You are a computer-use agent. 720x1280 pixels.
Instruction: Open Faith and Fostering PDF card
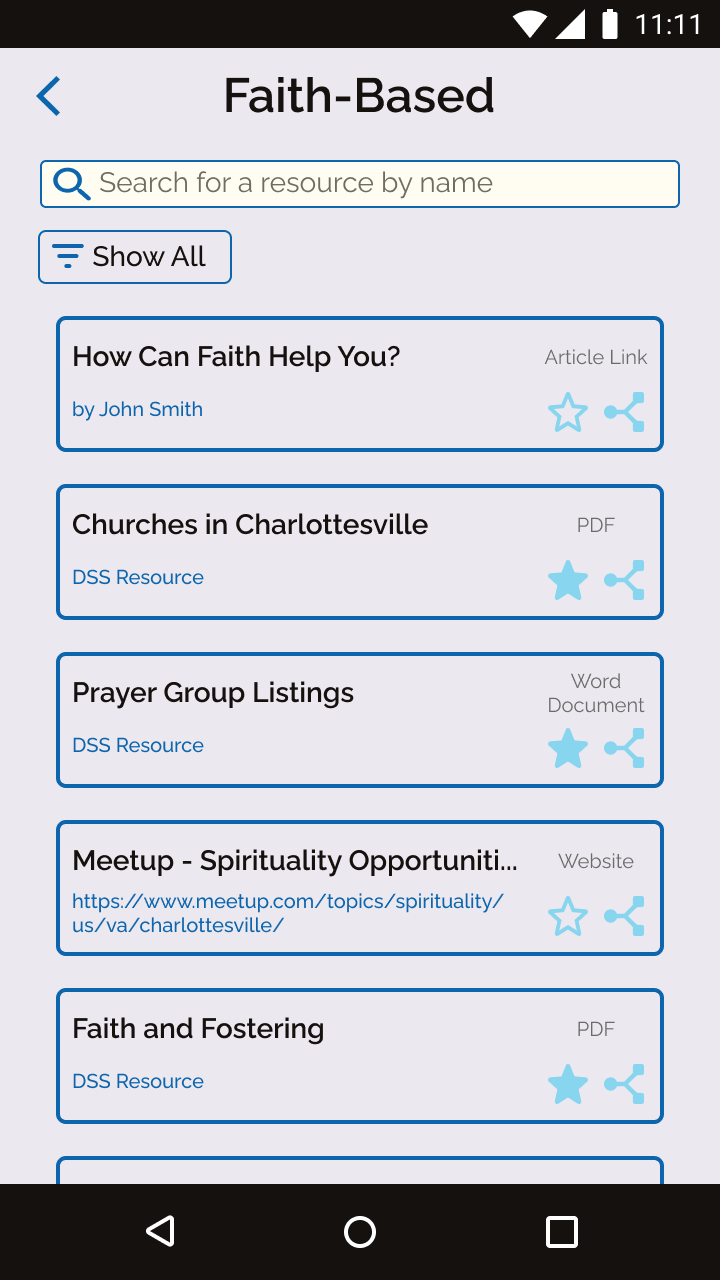pyautogui.click(x=360, y=1056)
